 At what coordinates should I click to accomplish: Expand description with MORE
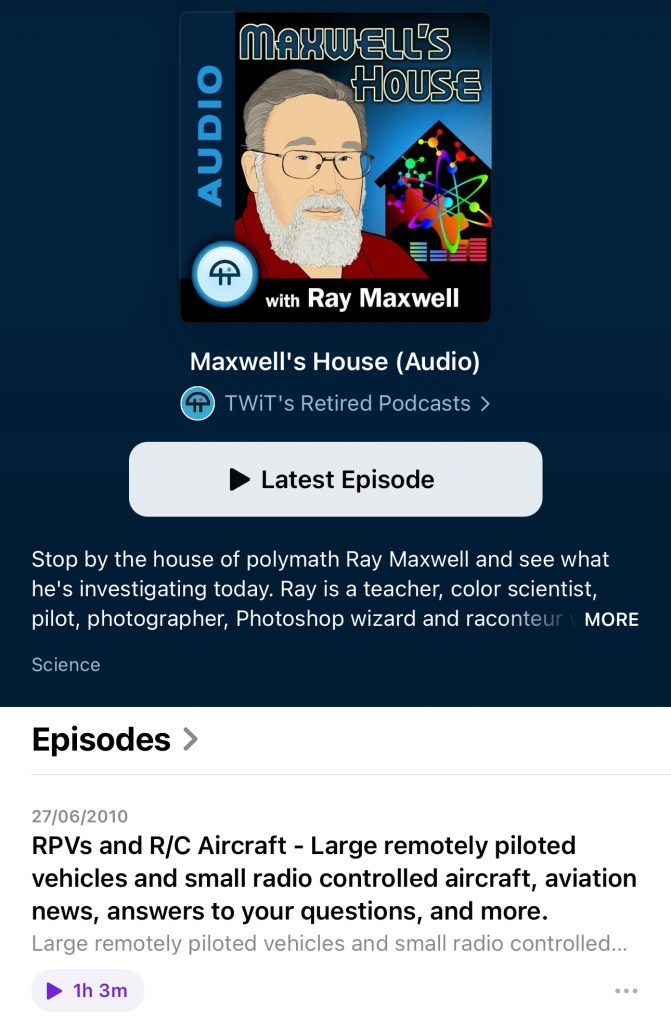tap(611, 620)
